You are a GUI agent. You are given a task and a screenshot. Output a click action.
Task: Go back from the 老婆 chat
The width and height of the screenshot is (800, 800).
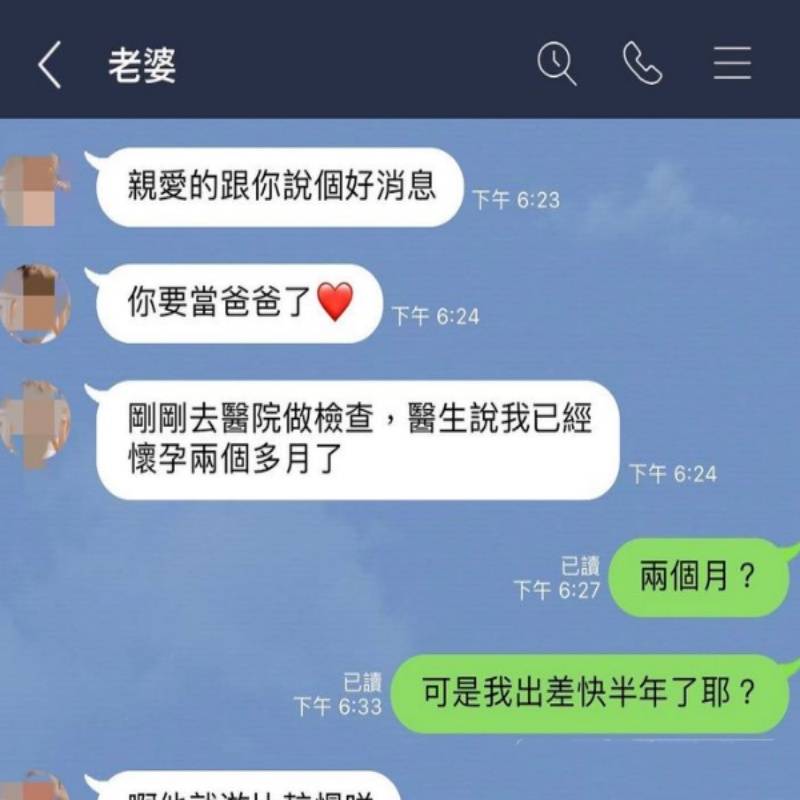[49, 66]
